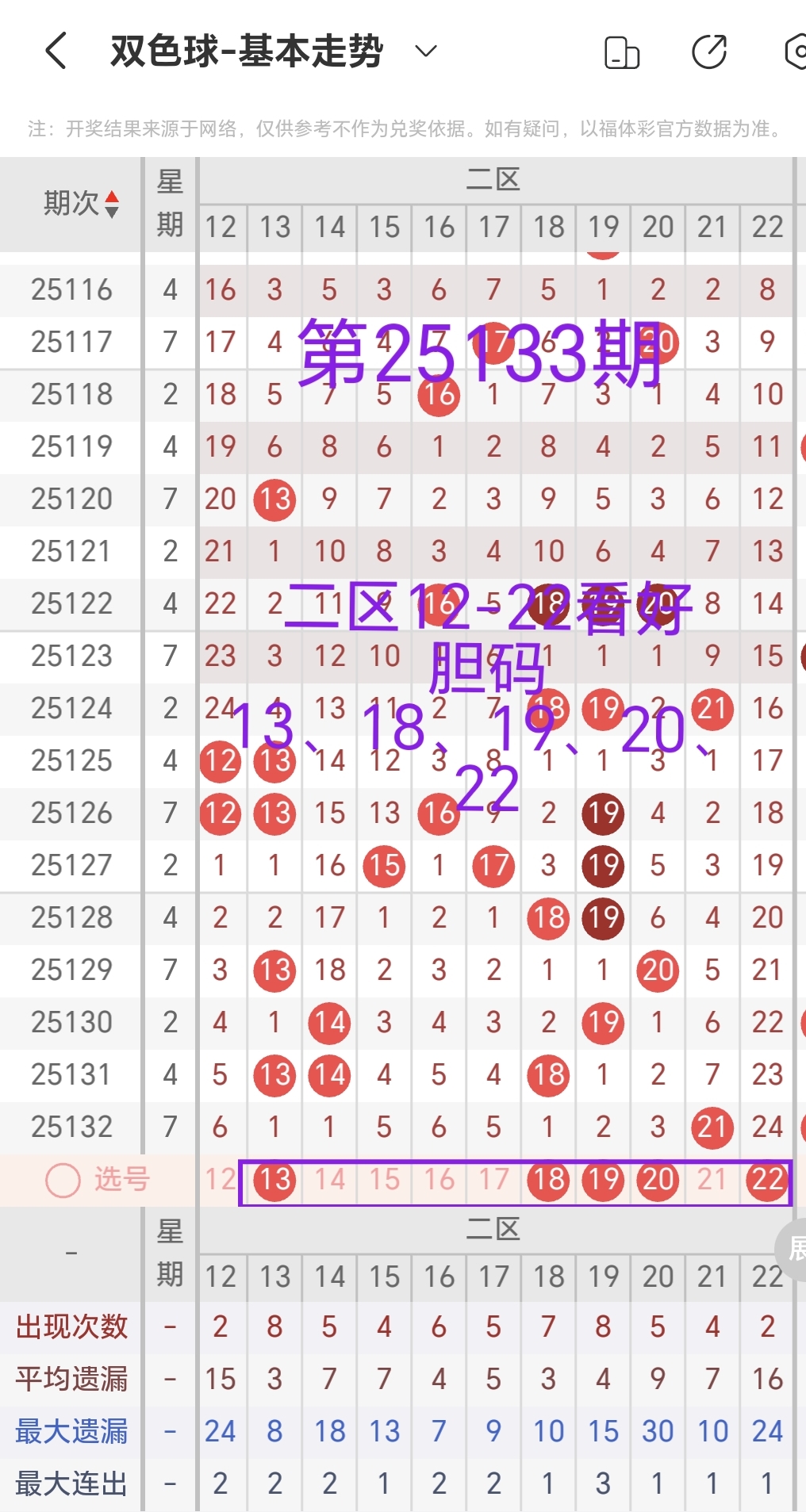Image resolution: width=806 pixels, height=1512 pixels.
Task: Deselect ball 22 in the selection row
Action: (x=766, y=1181)
